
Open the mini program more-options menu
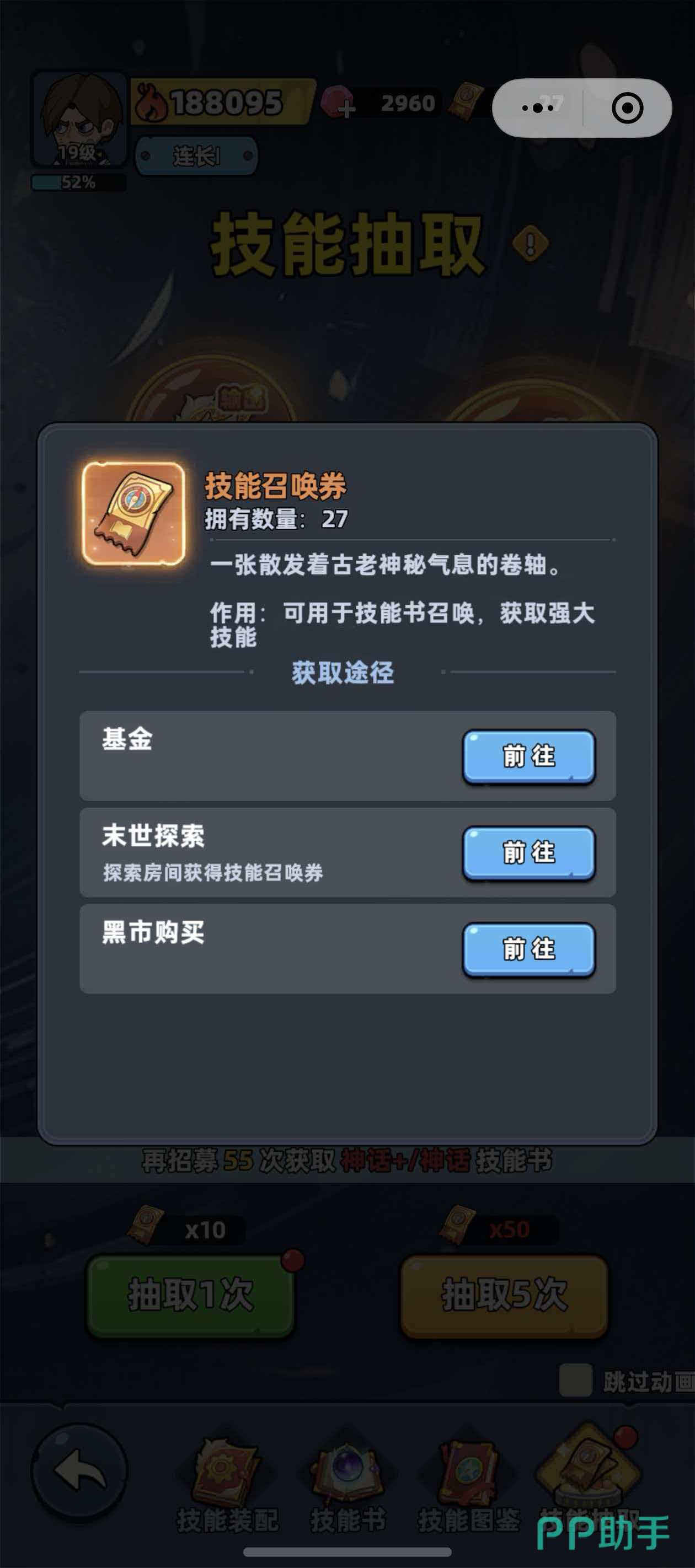pyautogui.click(x=538, y=108)
